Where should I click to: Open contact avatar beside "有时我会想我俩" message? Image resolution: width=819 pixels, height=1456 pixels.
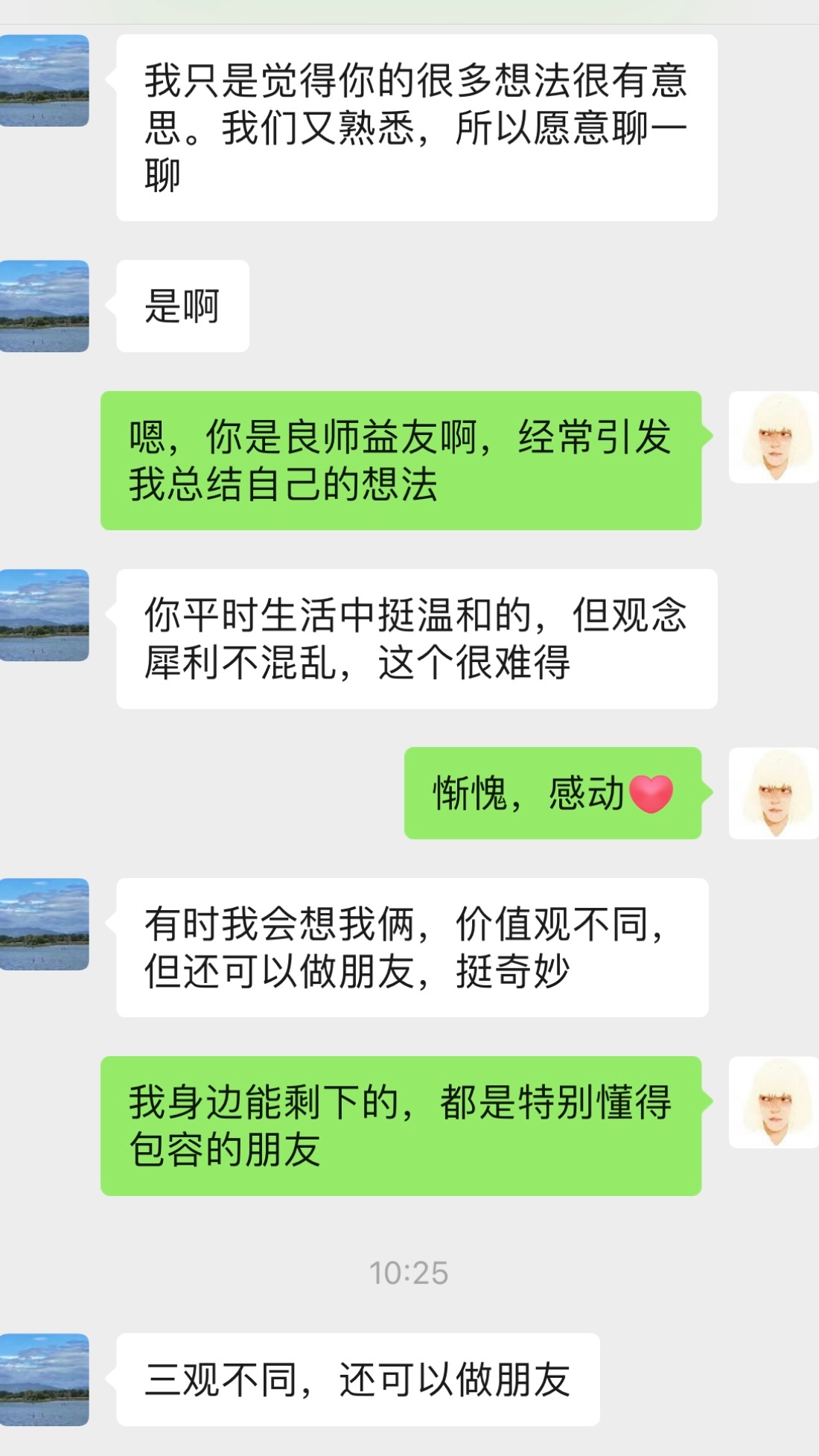(44, 924)
